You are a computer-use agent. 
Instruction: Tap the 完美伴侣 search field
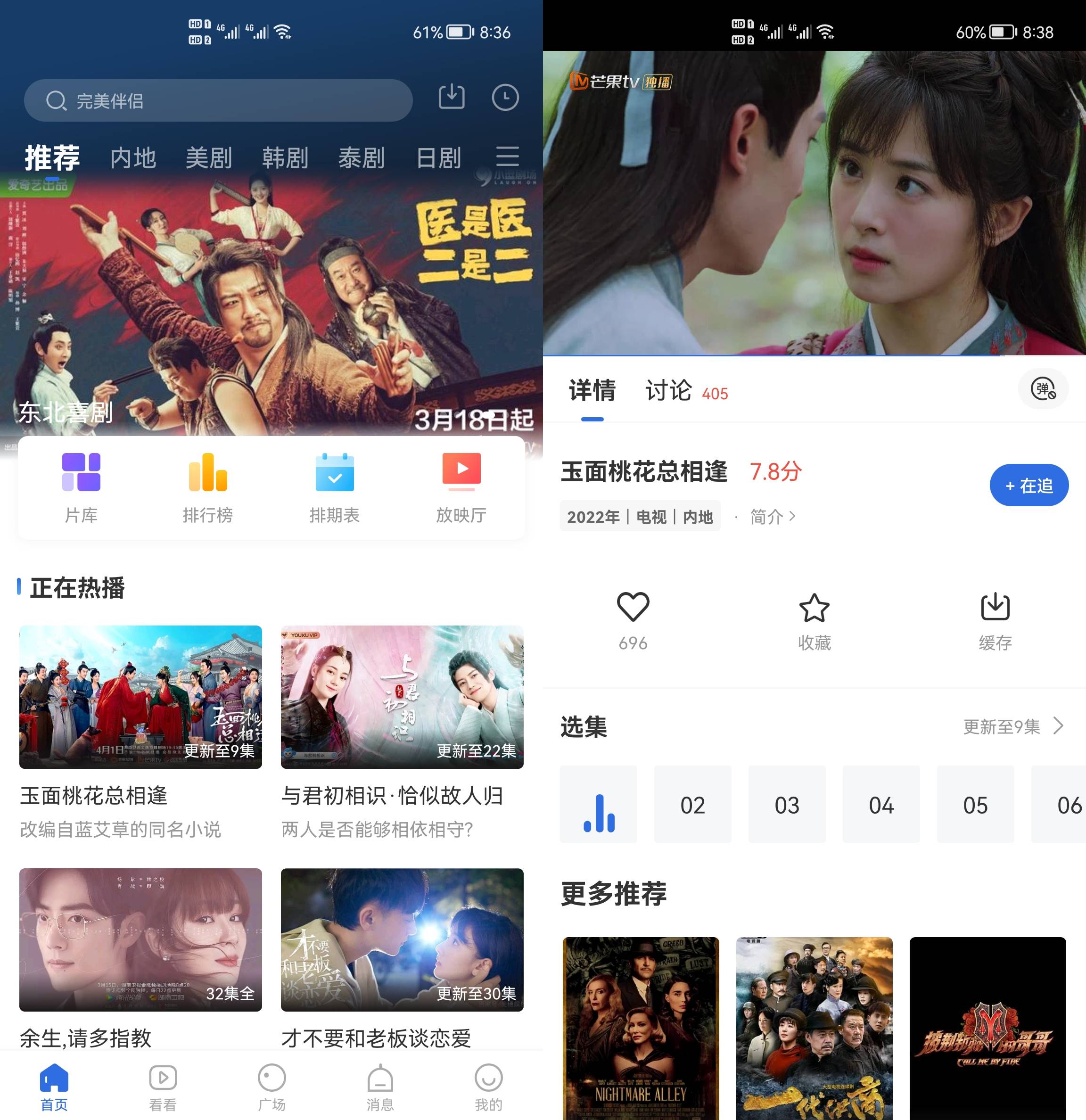[217, 100]
